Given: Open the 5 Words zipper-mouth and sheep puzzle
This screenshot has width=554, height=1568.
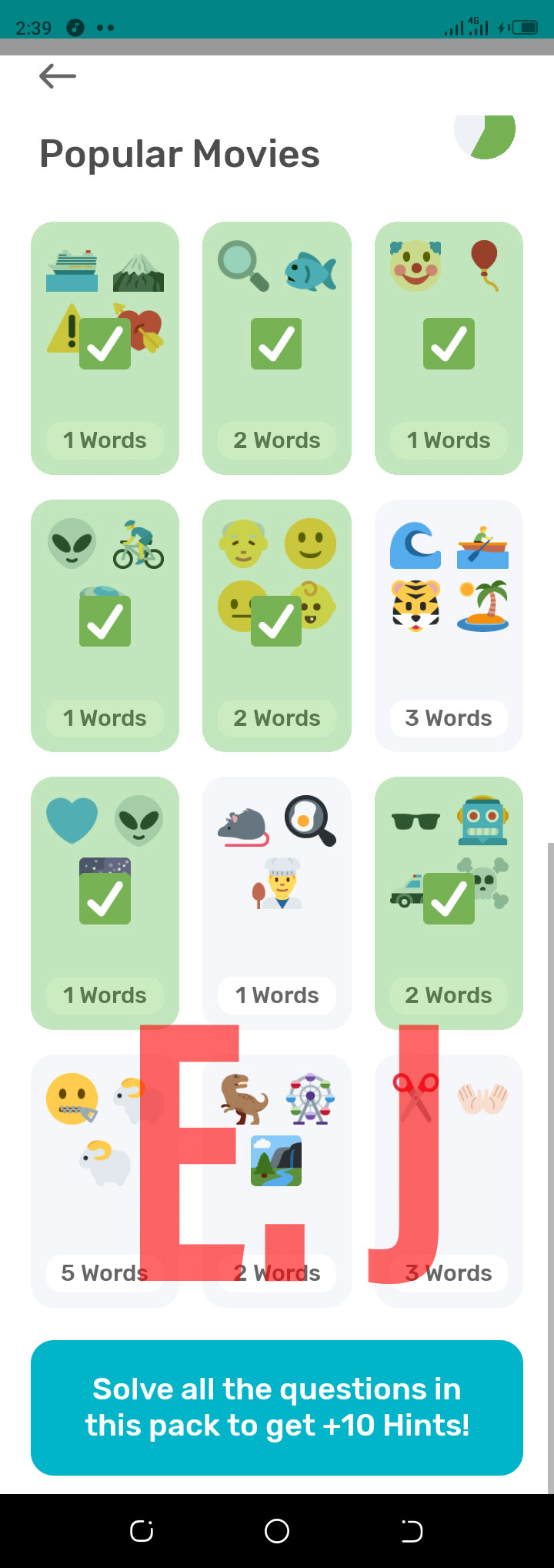Looking at the screenshot, I should (105, 1181).
